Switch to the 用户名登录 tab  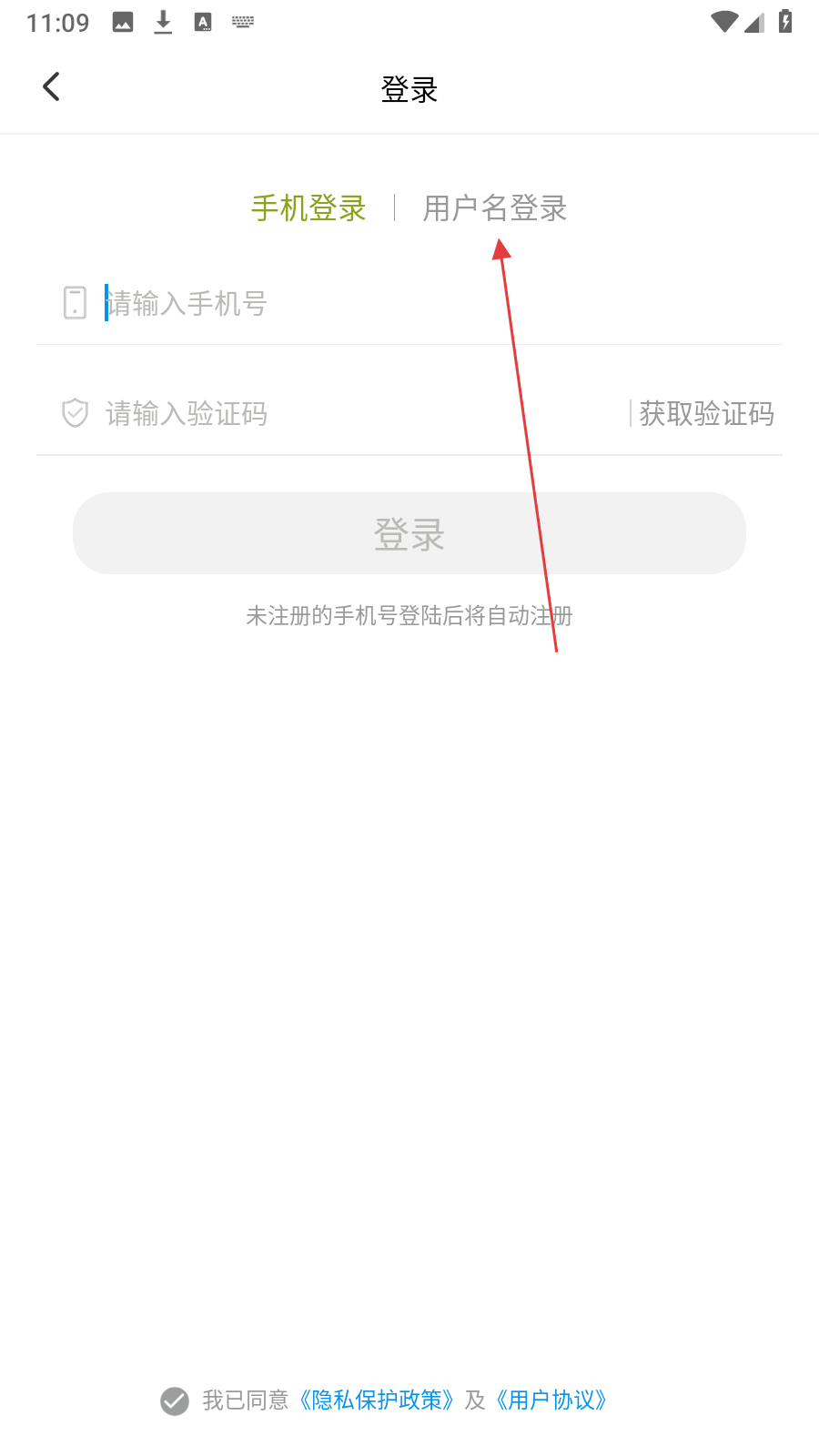click(494, 208)
